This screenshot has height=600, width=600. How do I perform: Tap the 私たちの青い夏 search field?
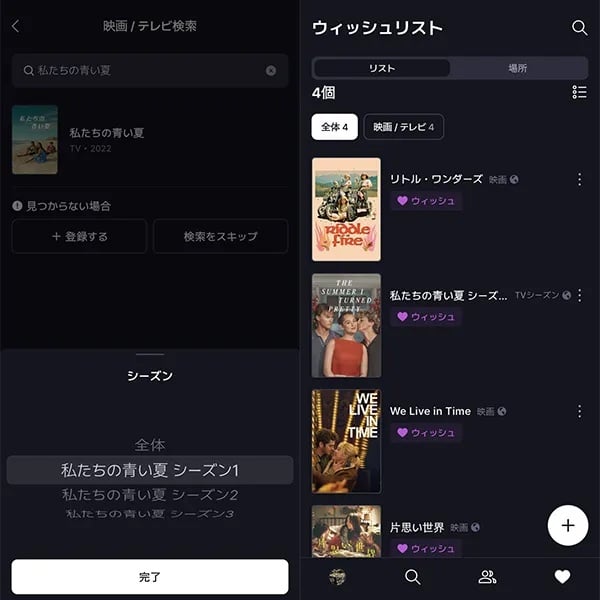click(140, 71)
